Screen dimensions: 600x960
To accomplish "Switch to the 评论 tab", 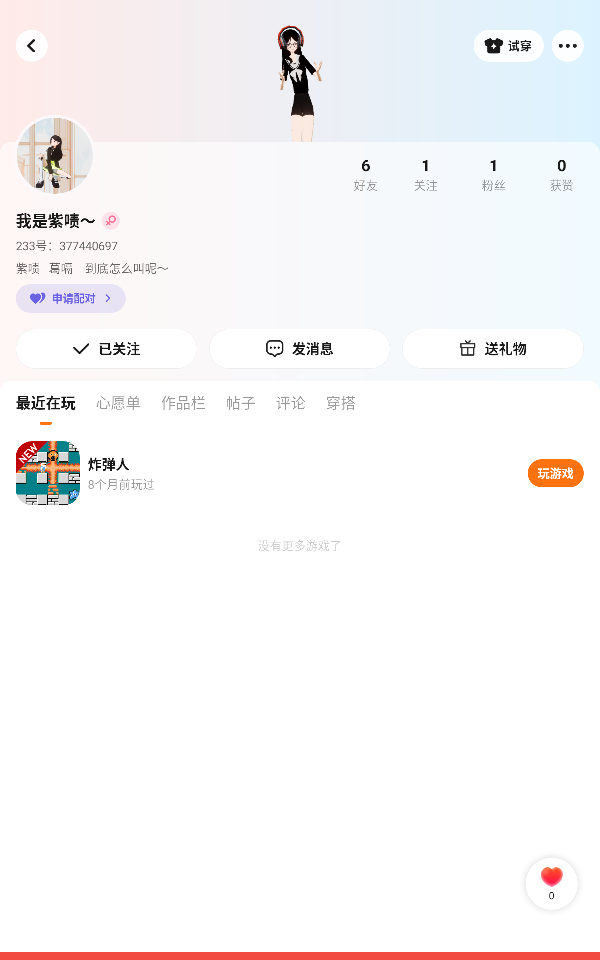I will coord(291,403).
